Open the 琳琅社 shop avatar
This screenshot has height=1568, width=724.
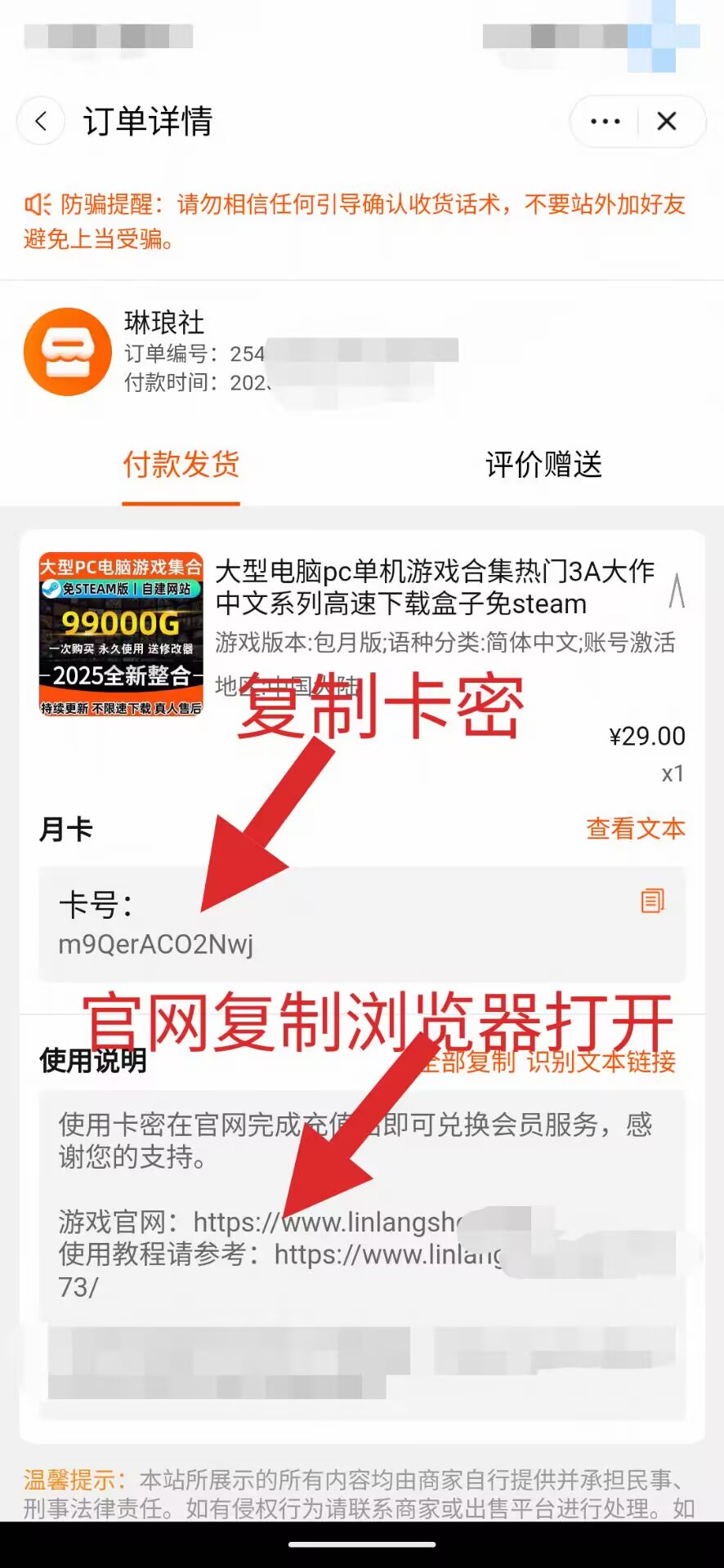tap(68, 352)
